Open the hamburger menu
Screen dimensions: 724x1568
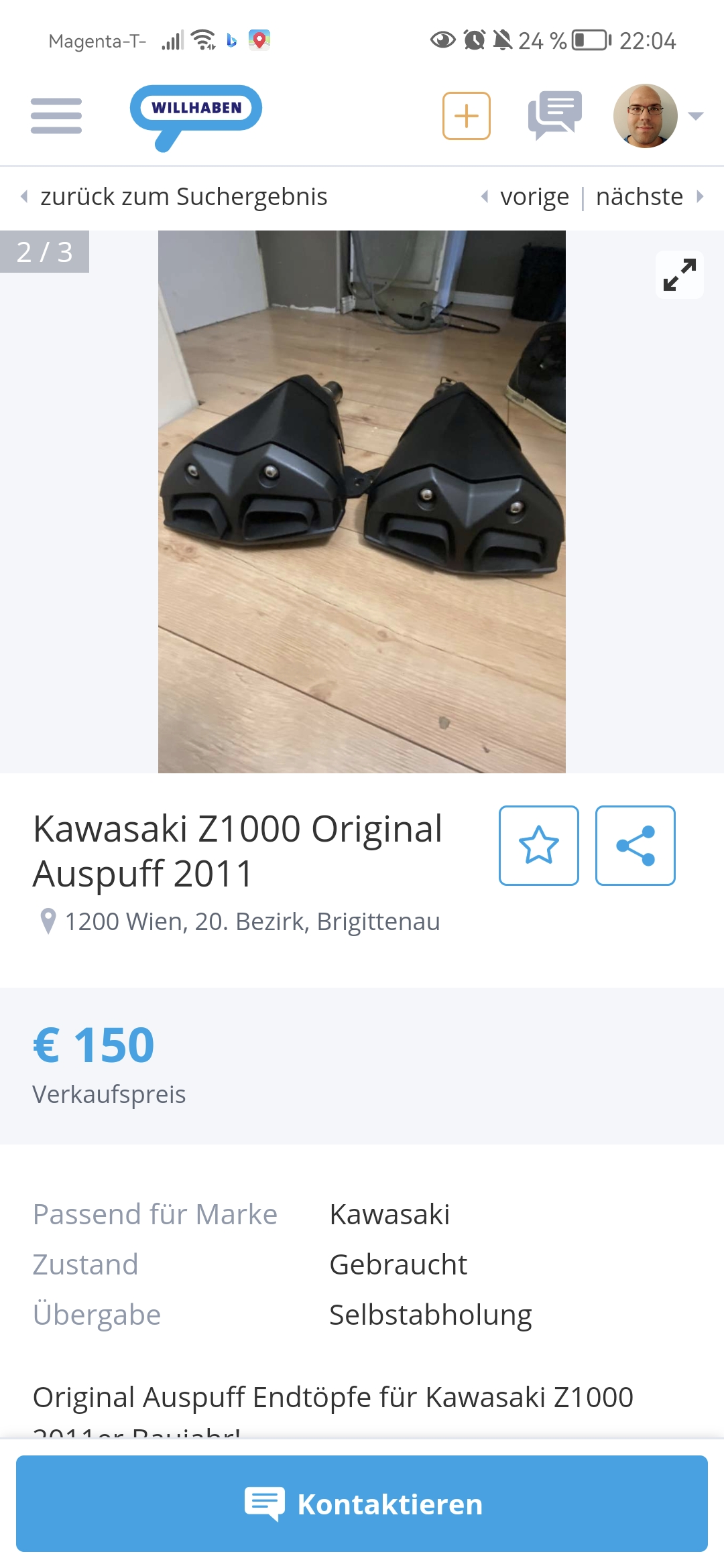point(56,116)
